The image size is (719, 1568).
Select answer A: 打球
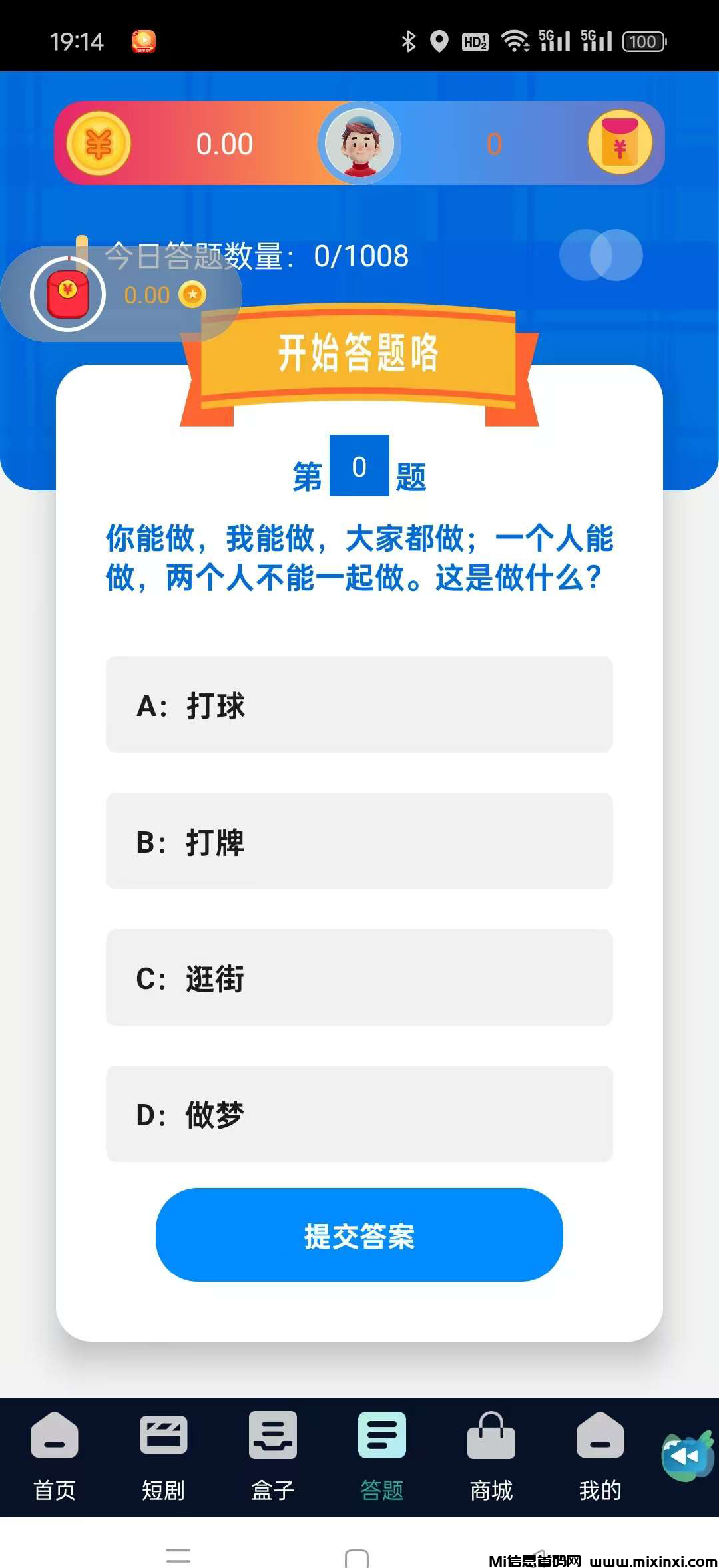click(x=359, y=705)
